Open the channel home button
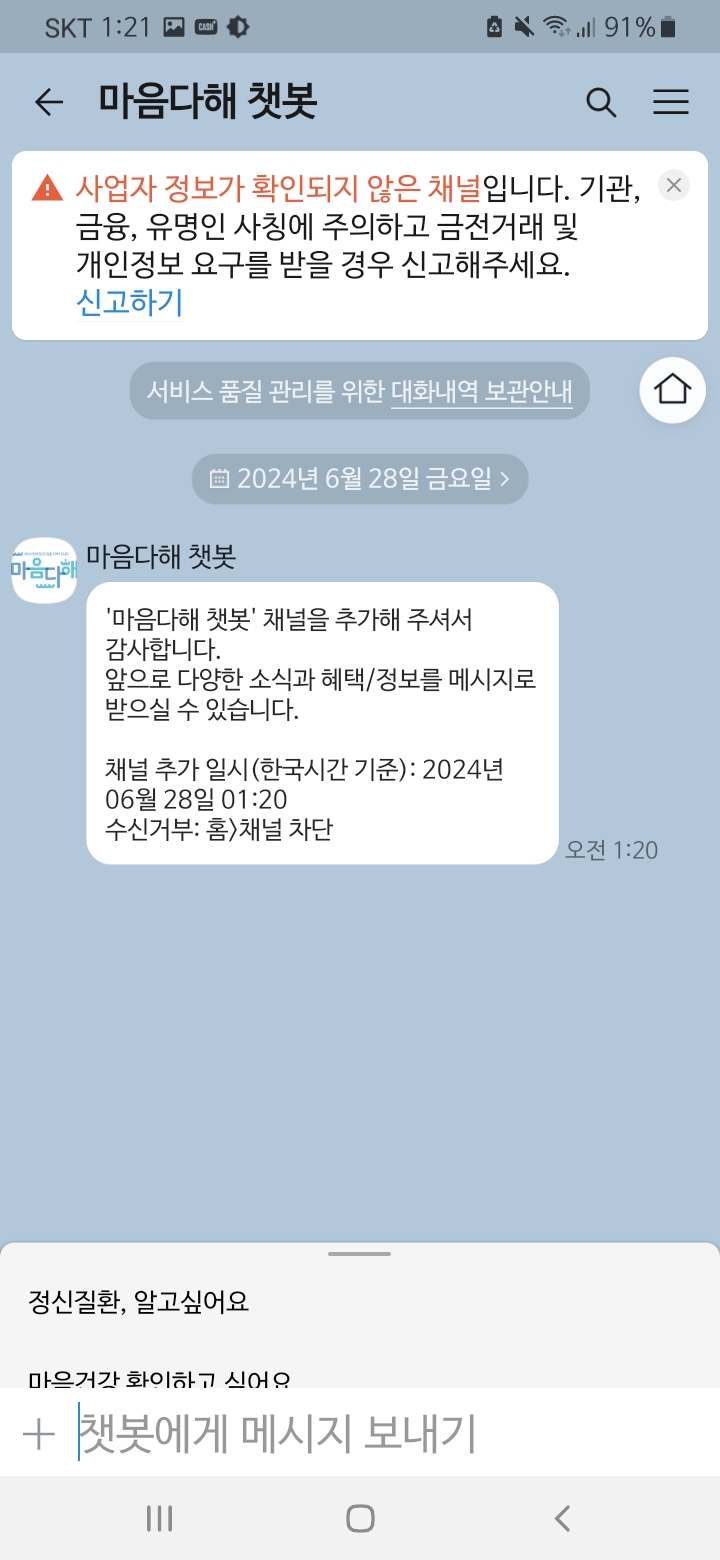 [x=673, y=390]
